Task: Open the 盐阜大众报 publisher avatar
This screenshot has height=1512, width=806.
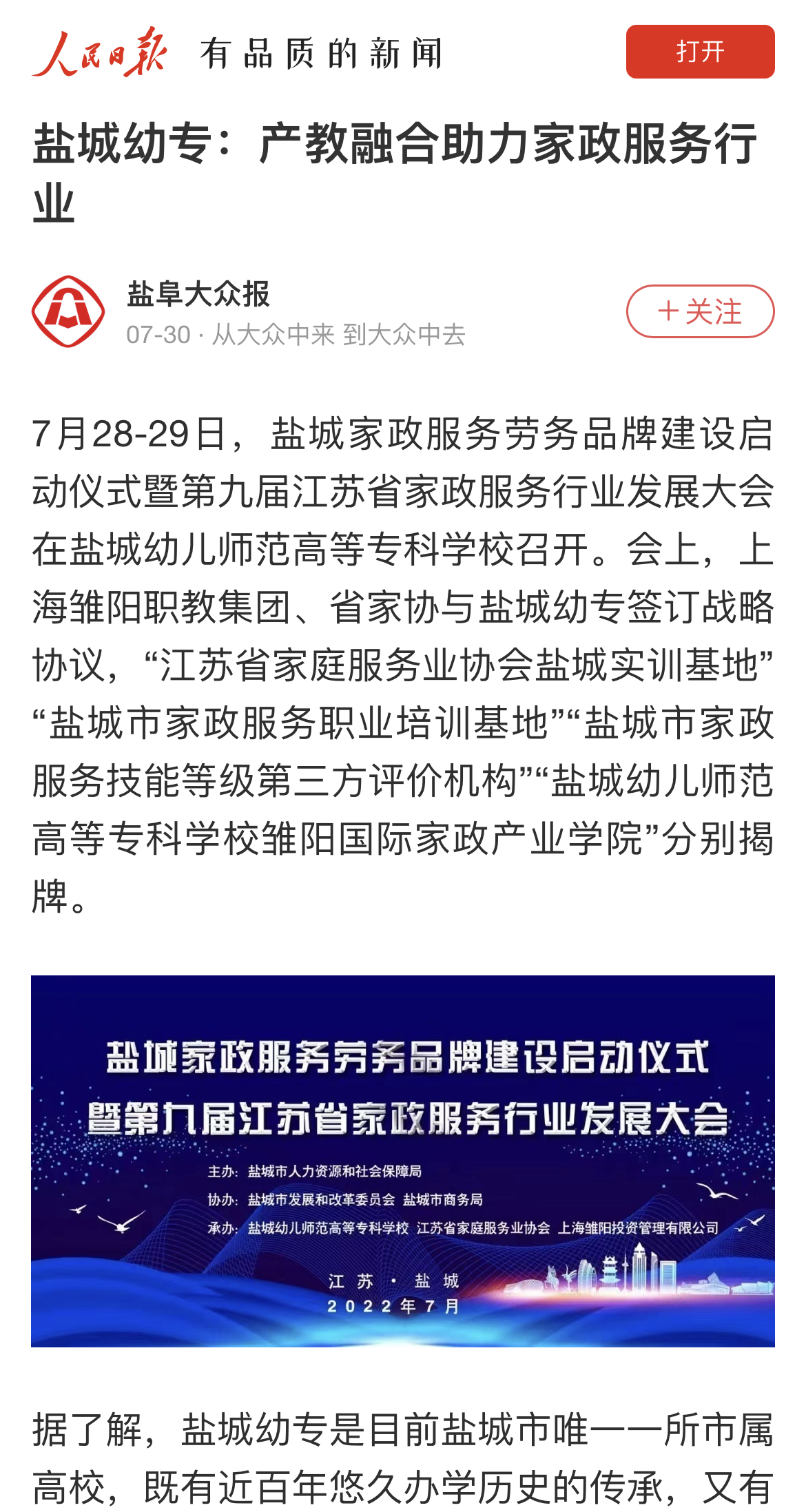Action: click(x=68, y=311)
